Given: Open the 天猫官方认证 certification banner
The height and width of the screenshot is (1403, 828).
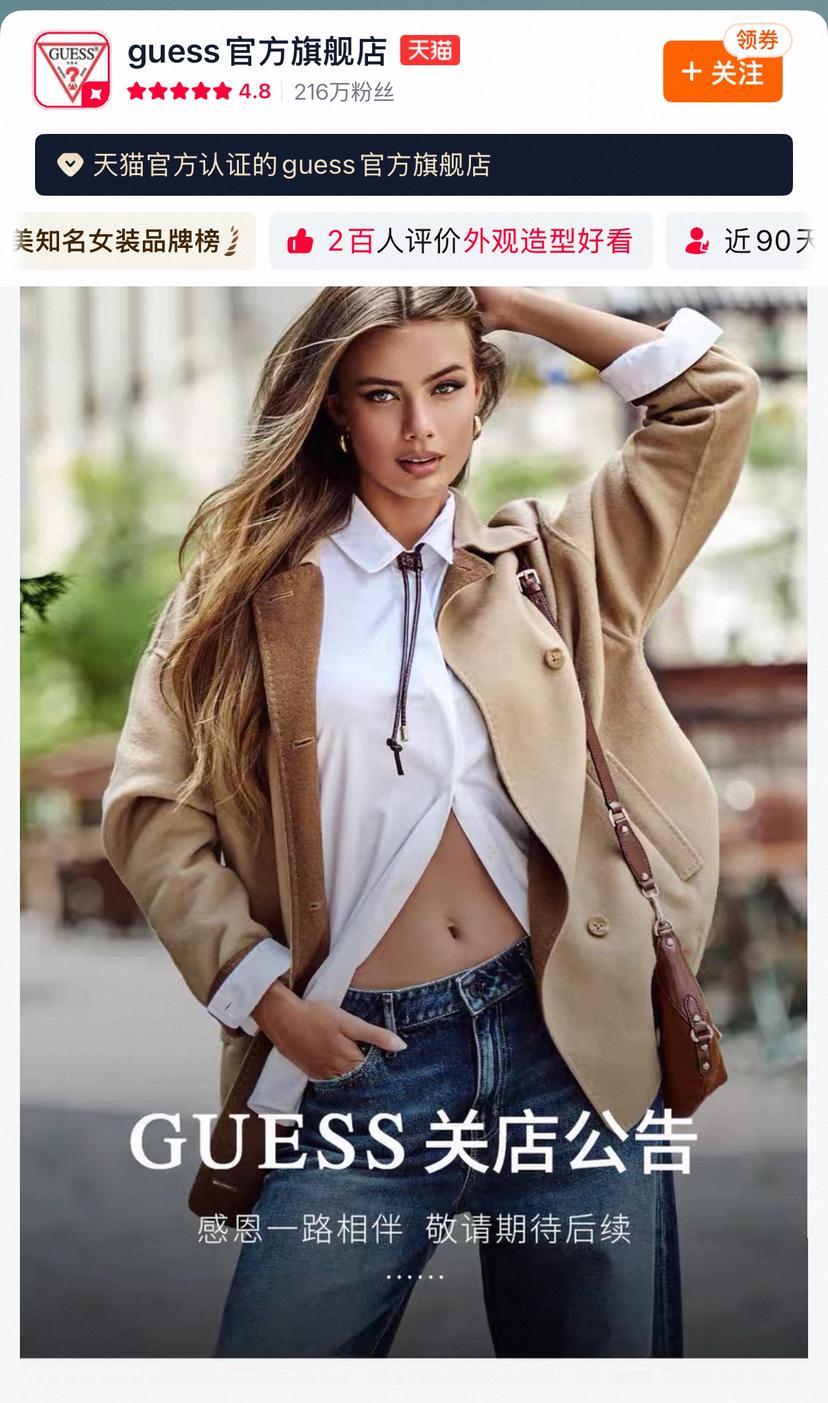Looking at the screenshot, I should coord(413,165).
